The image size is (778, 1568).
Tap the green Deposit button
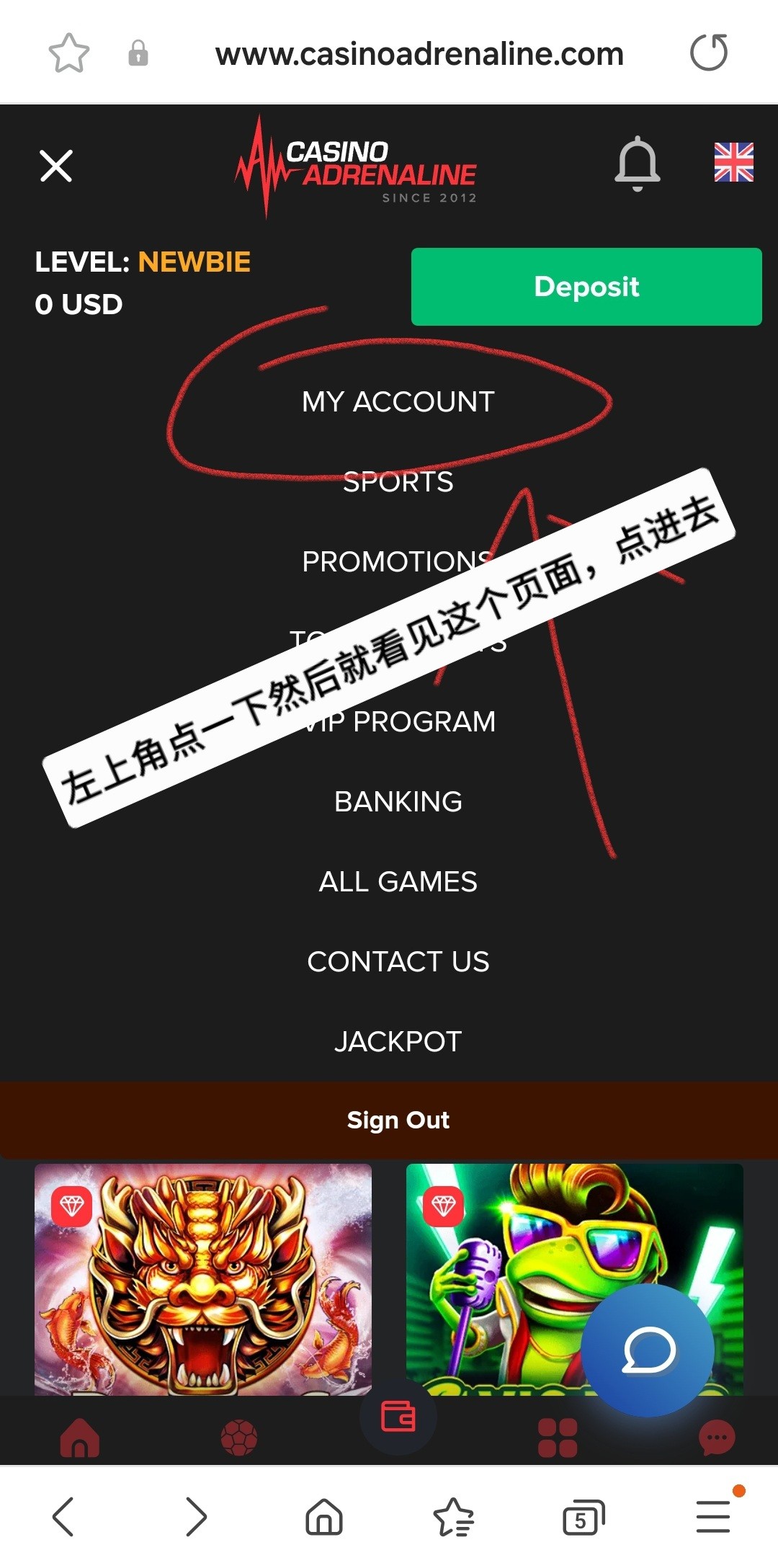pos(586,287)
